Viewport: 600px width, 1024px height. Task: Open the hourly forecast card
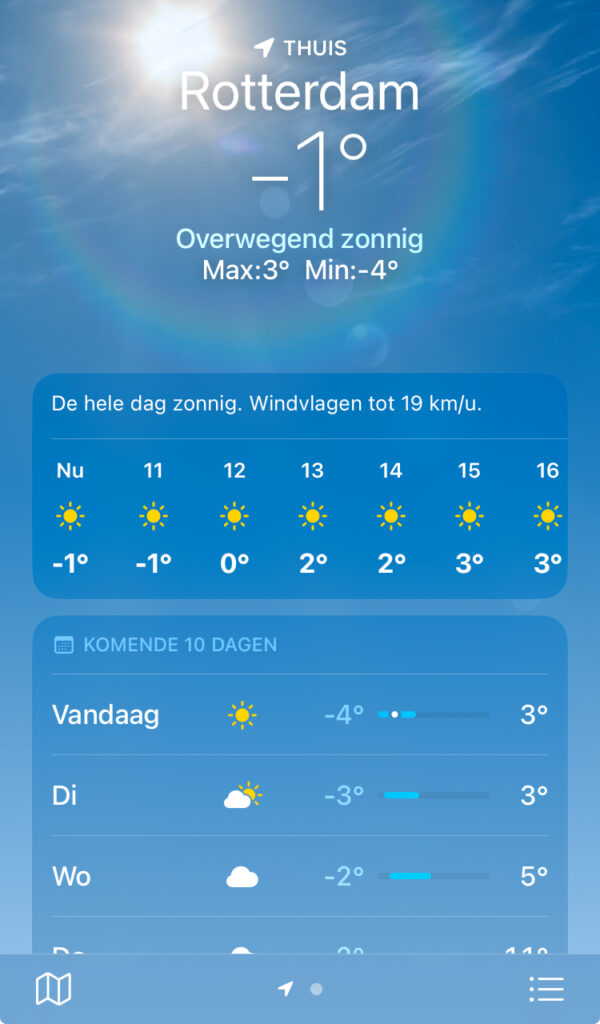click(x=300, y=486)
